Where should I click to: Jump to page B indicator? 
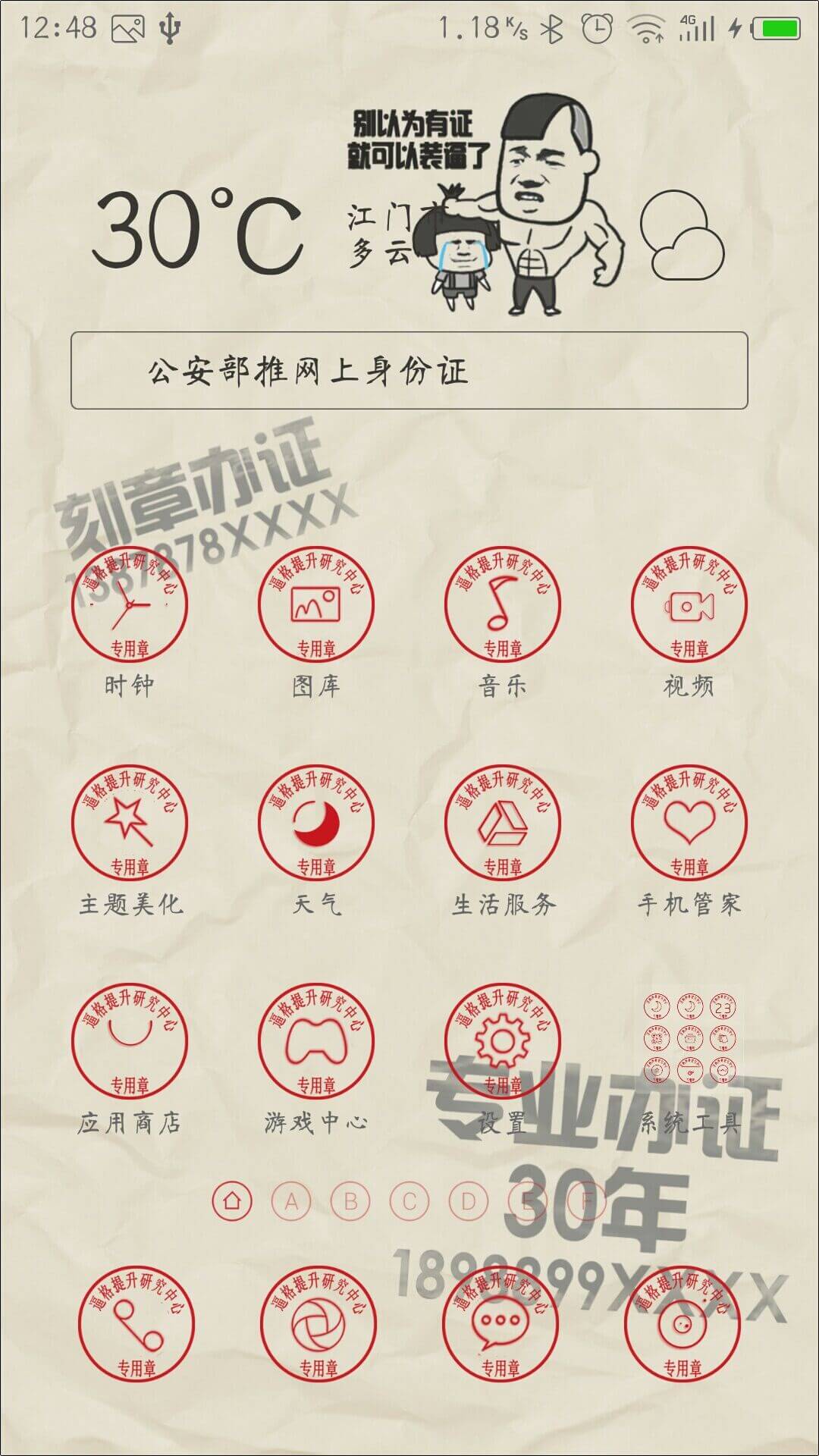click(350, 1201)
